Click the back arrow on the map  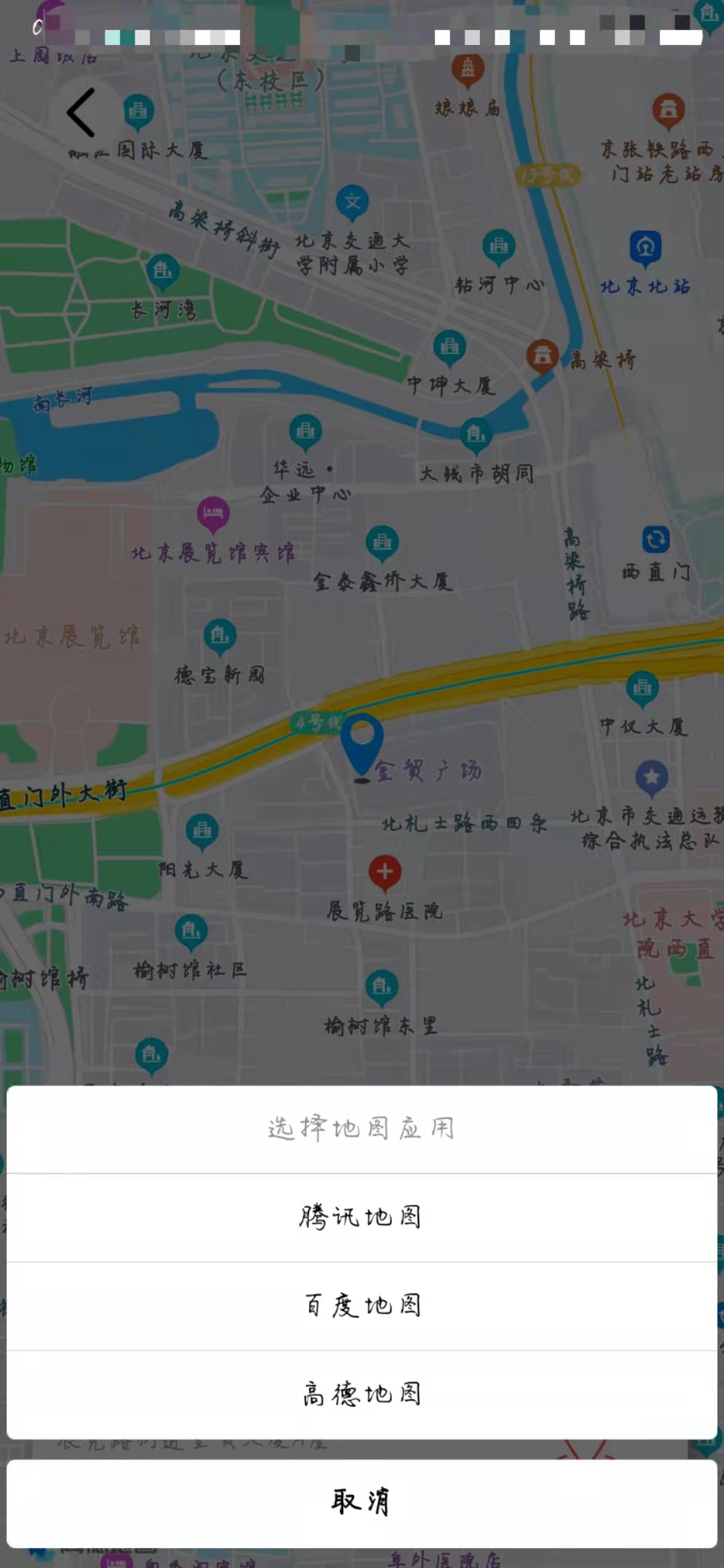point(80,113)
